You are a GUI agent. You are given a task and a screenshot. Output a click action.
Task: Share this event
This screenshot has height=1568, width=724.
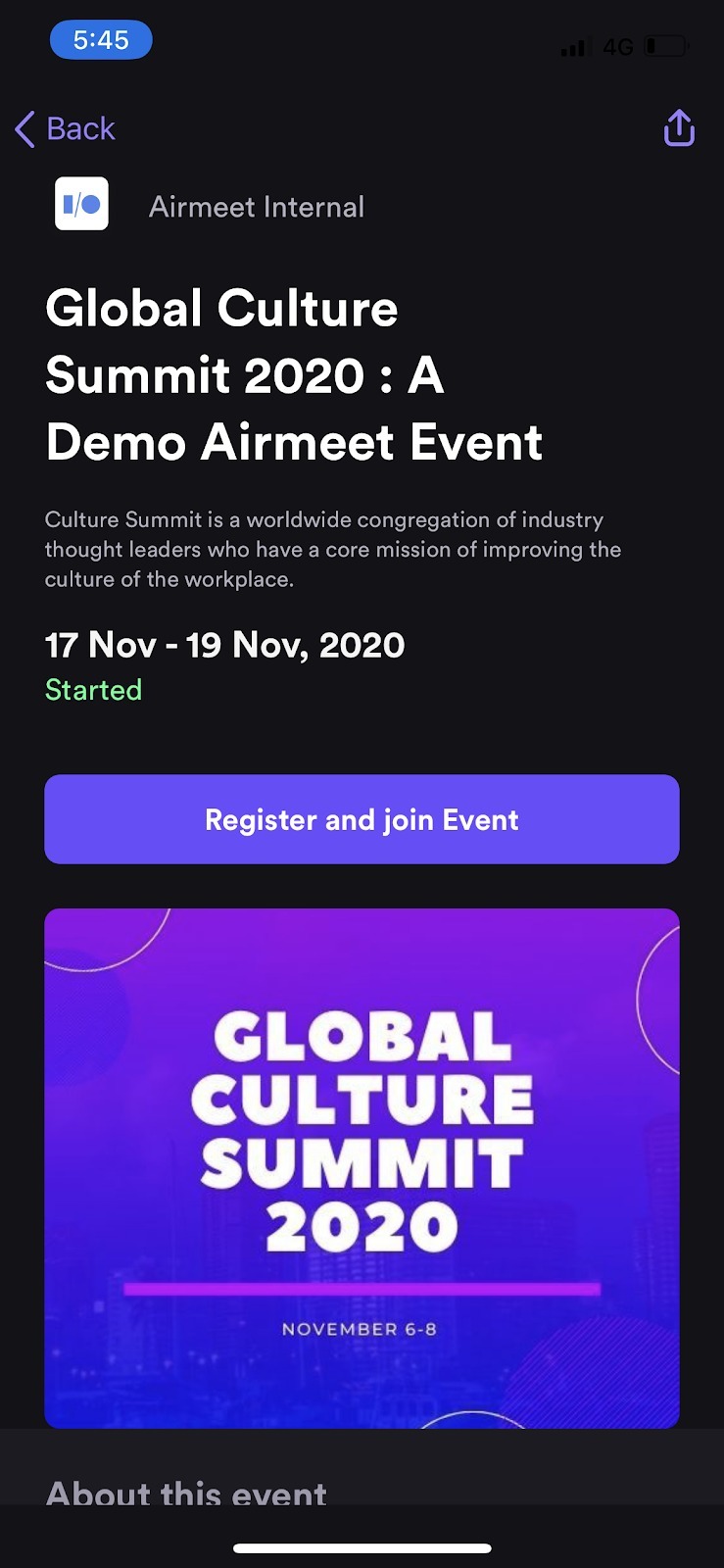pos(679,127)
